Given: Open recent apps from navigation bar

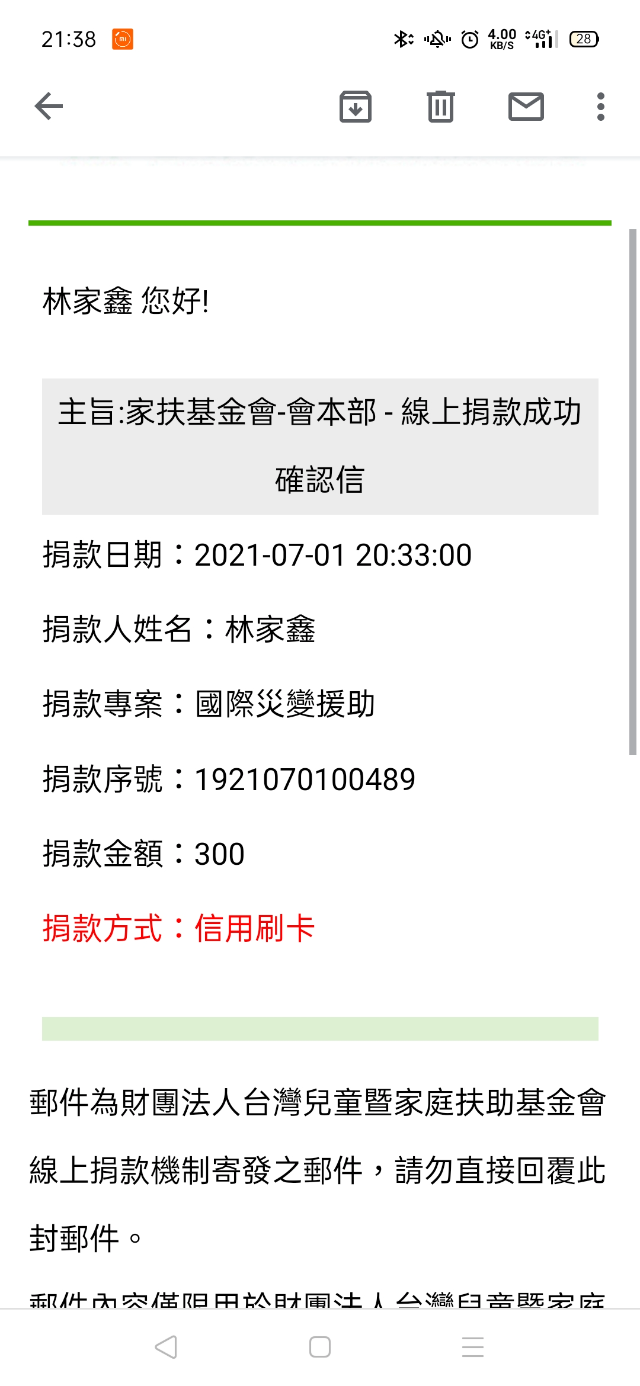Looking at the screenshot, I should tap(473, 1347).
